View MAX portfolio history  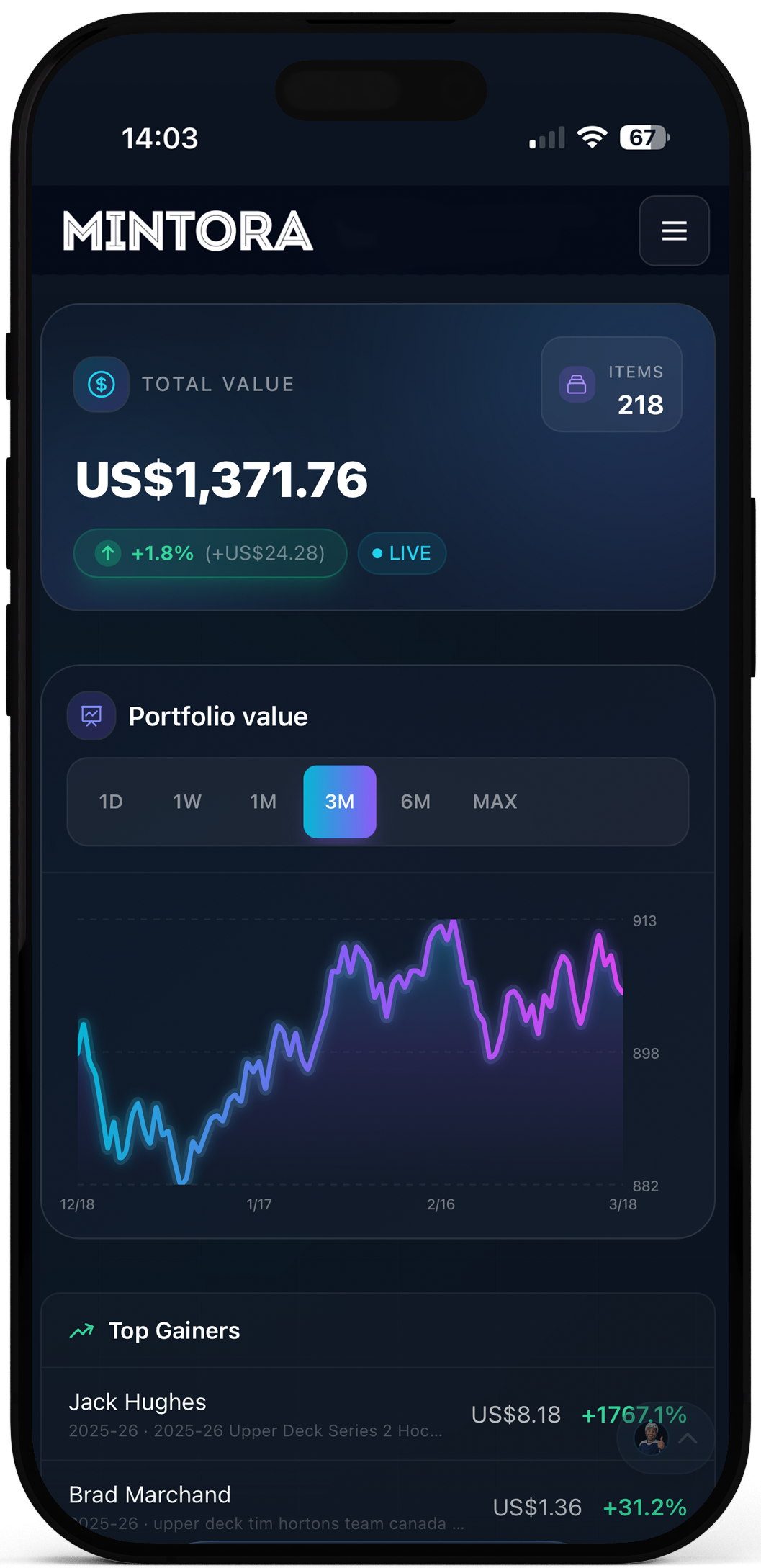[495, 802]
